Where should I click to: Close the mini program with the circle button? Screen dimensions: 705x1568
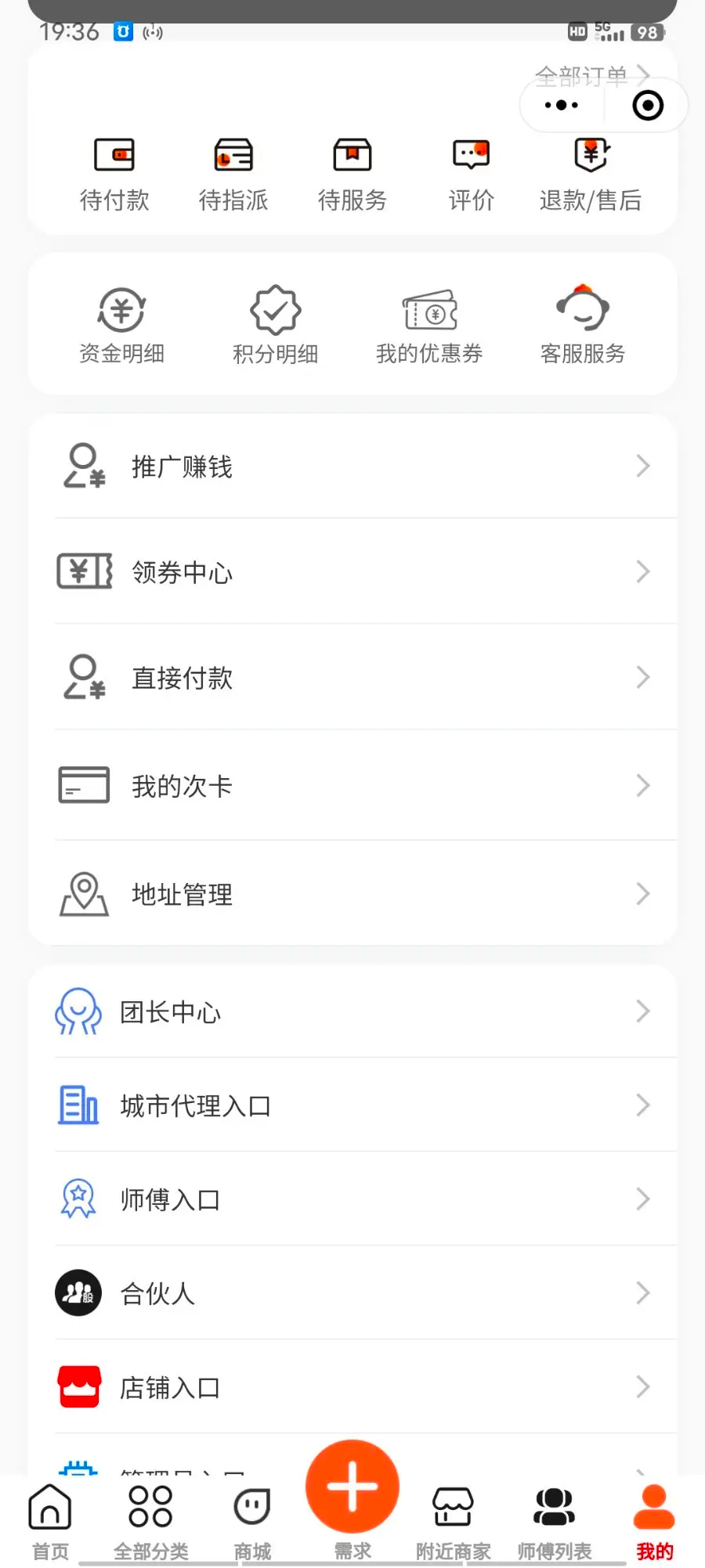pos(648,105)
